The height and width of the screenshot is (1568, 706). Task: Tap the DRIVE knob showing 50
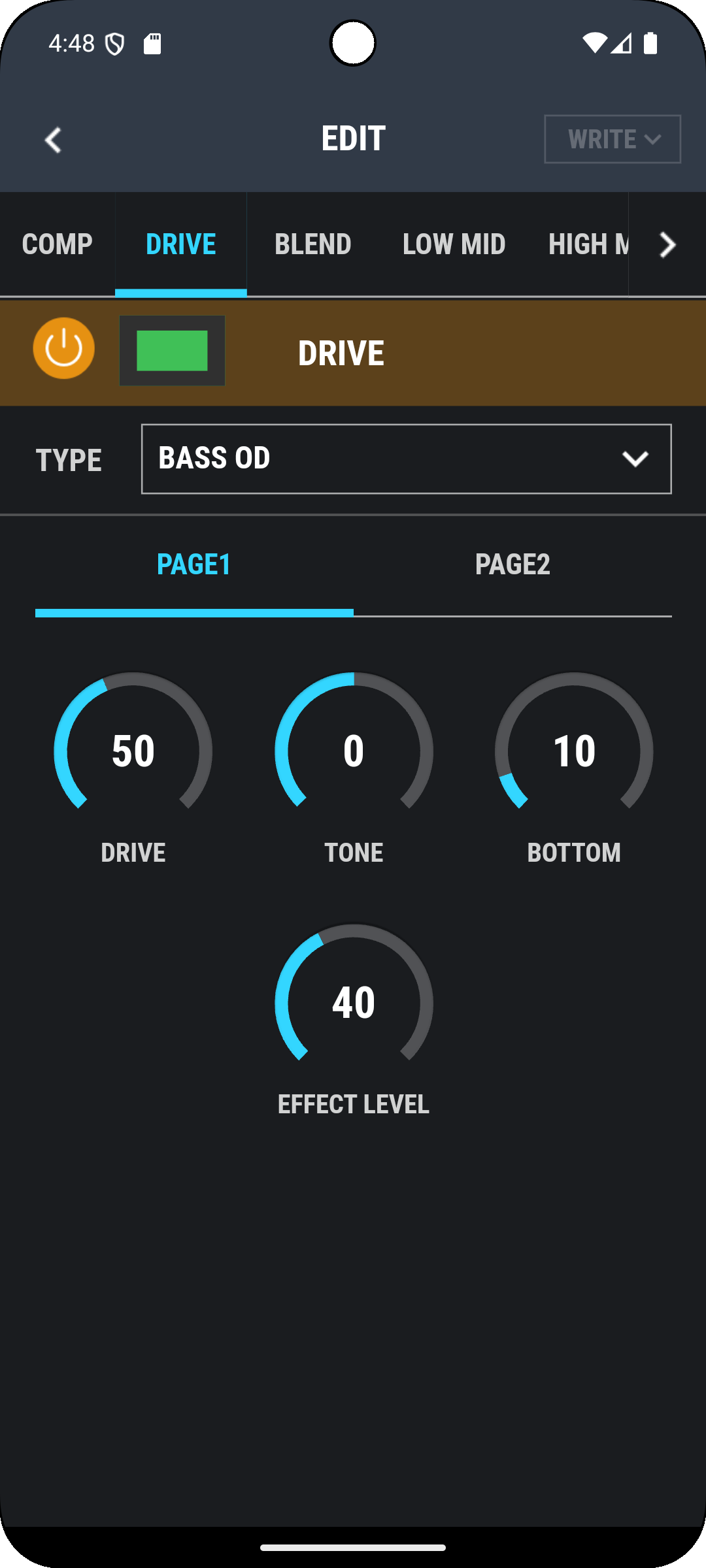pos(133,750)
